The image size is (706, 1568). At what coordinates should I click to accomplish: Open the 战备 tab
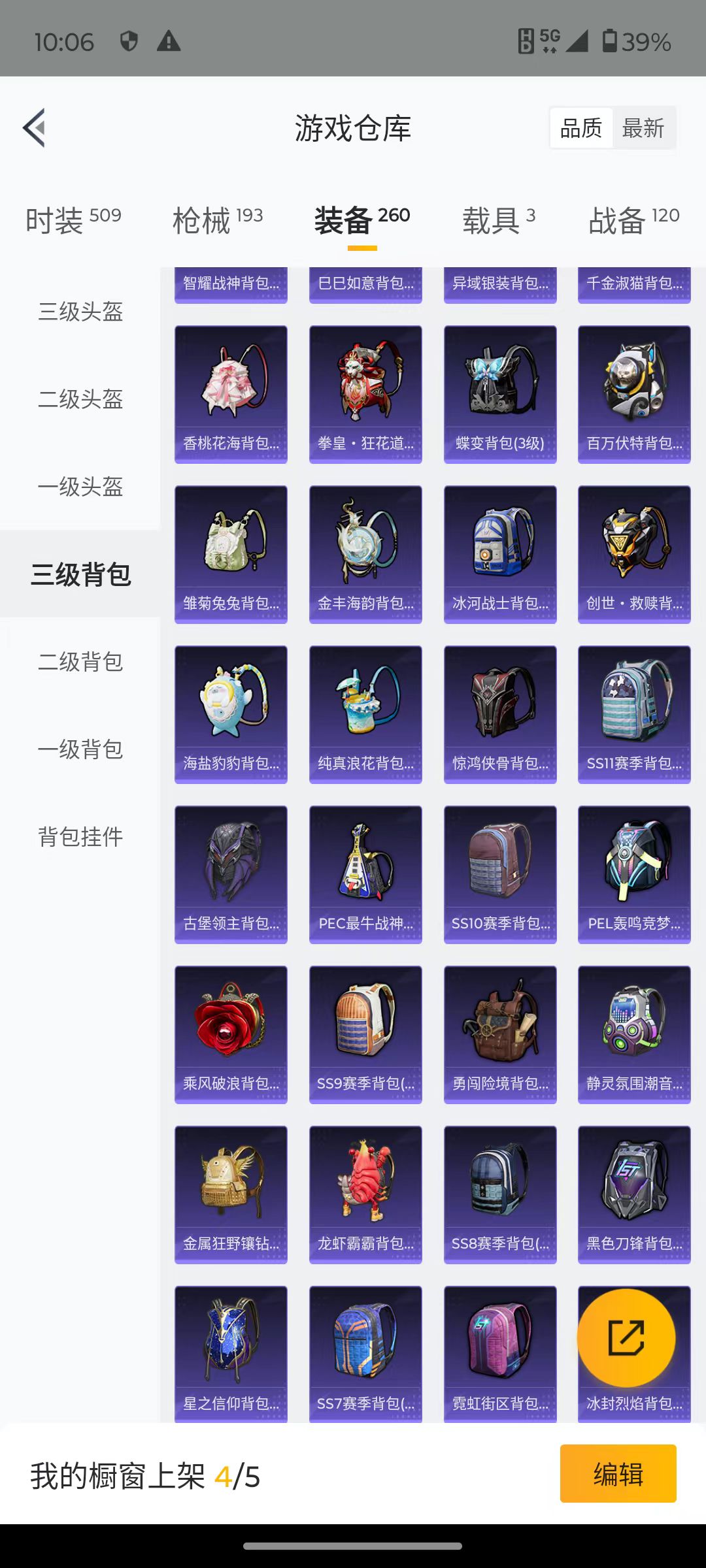pyautogui.click(x=634, y=220)
